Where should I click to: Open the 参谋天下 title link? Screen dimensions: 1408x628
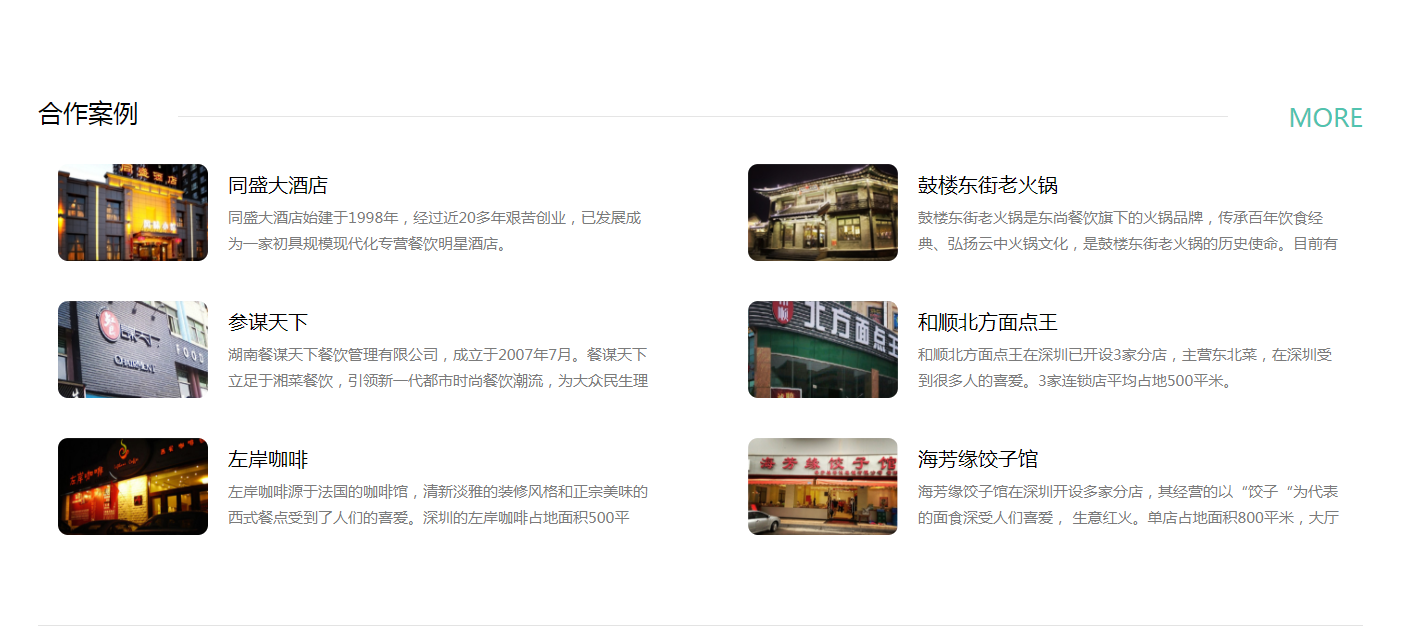pyautogui.click(x=267, y=322)
